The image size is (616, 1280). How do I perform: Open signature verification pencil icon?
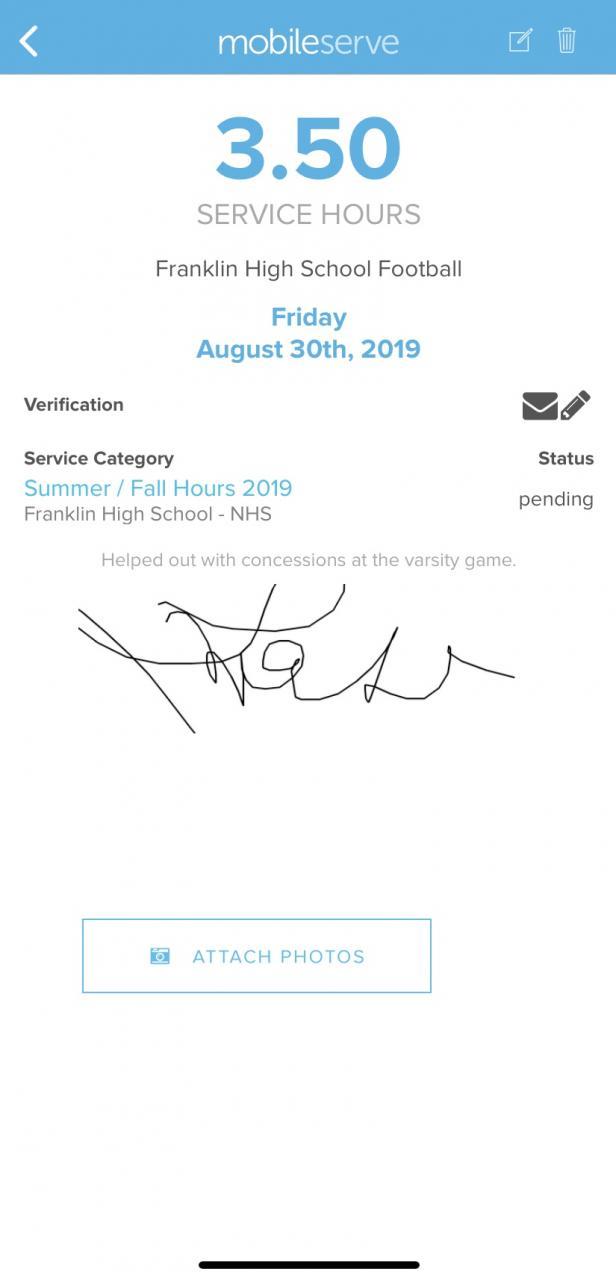(x=576, y=405)
